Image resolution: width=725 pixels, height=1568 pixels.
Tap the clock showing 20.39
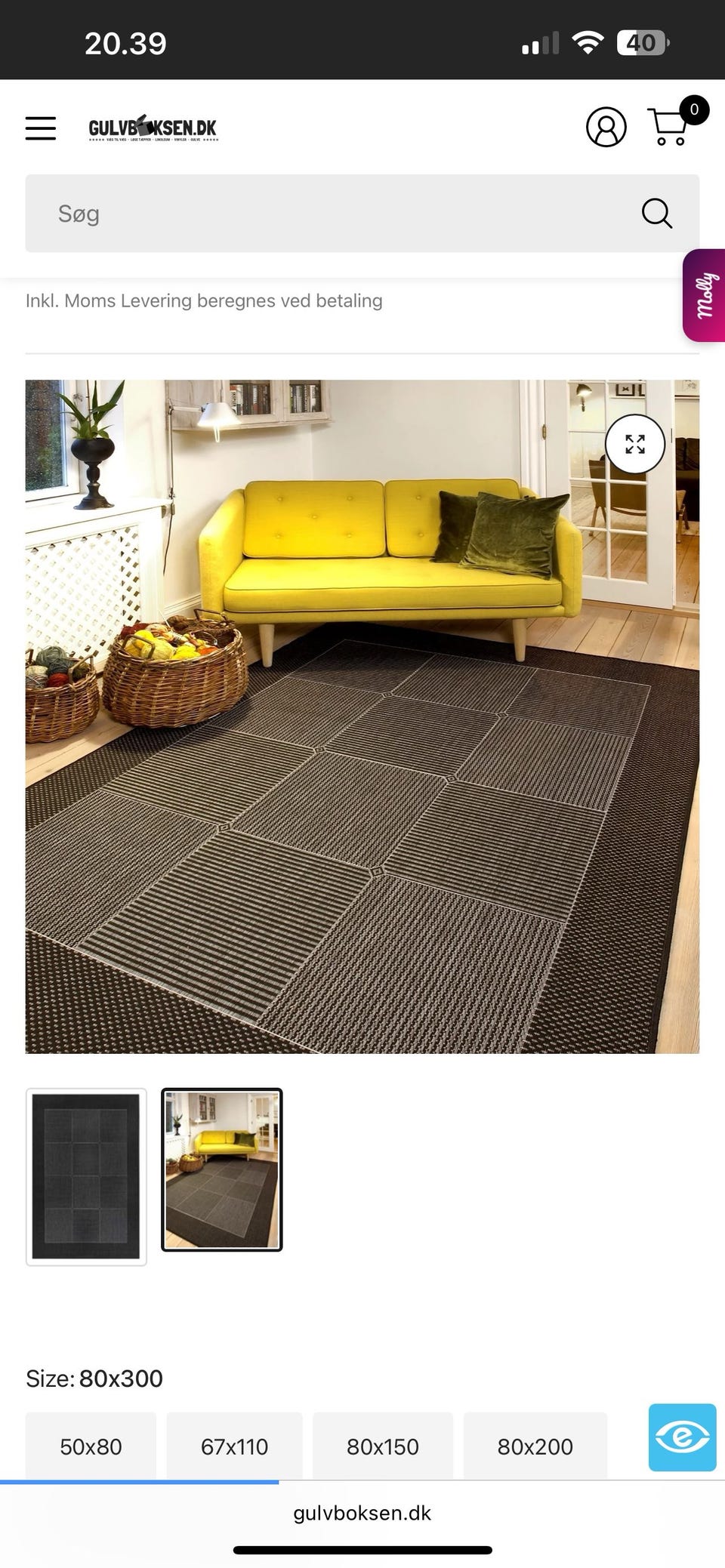(128, 43)
